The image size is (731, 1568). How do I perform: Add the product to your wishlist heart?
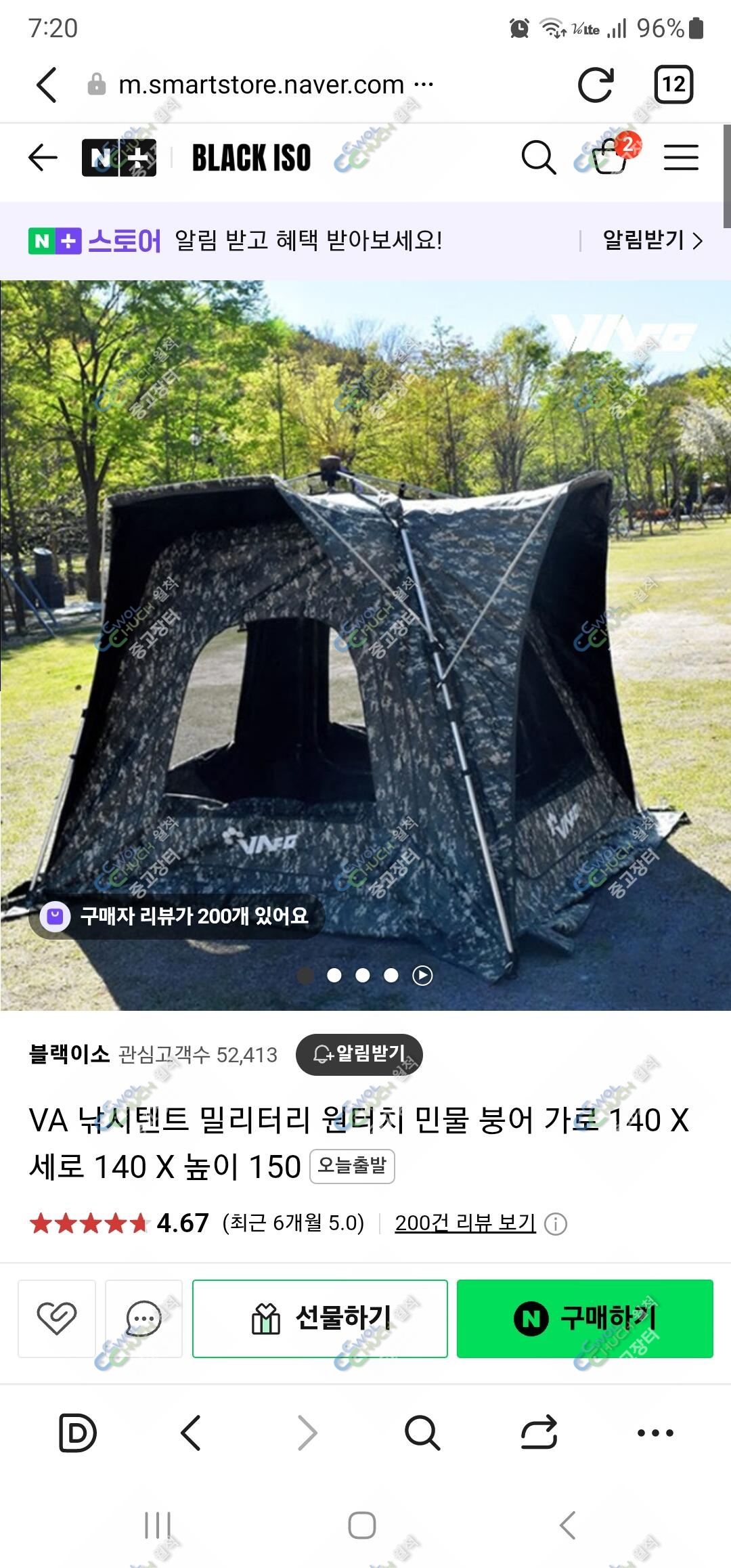pyautogui.click(x=57, y=1318)
